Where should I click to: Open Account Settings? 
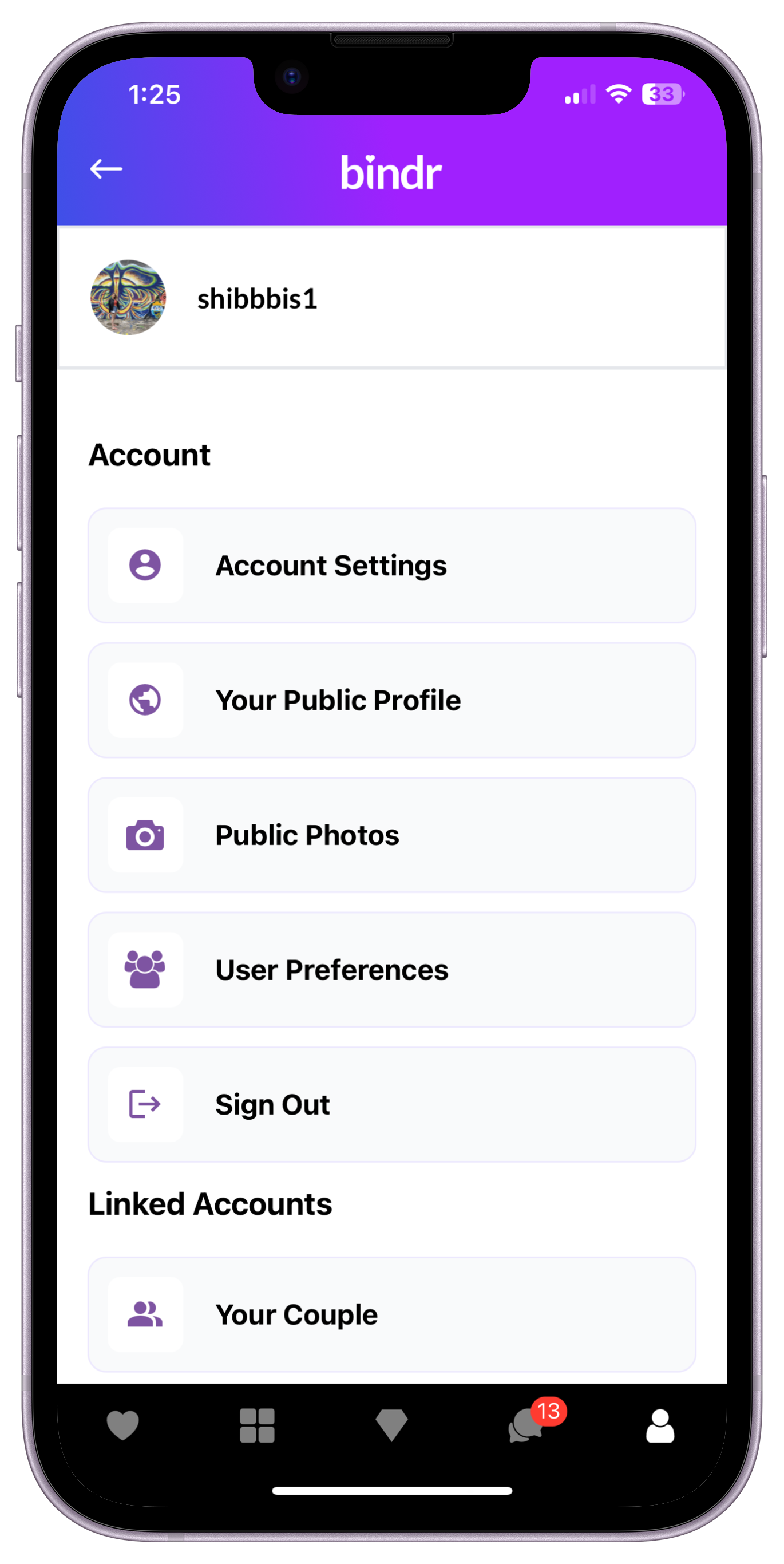pyautogui.click(x=391, y=565)
